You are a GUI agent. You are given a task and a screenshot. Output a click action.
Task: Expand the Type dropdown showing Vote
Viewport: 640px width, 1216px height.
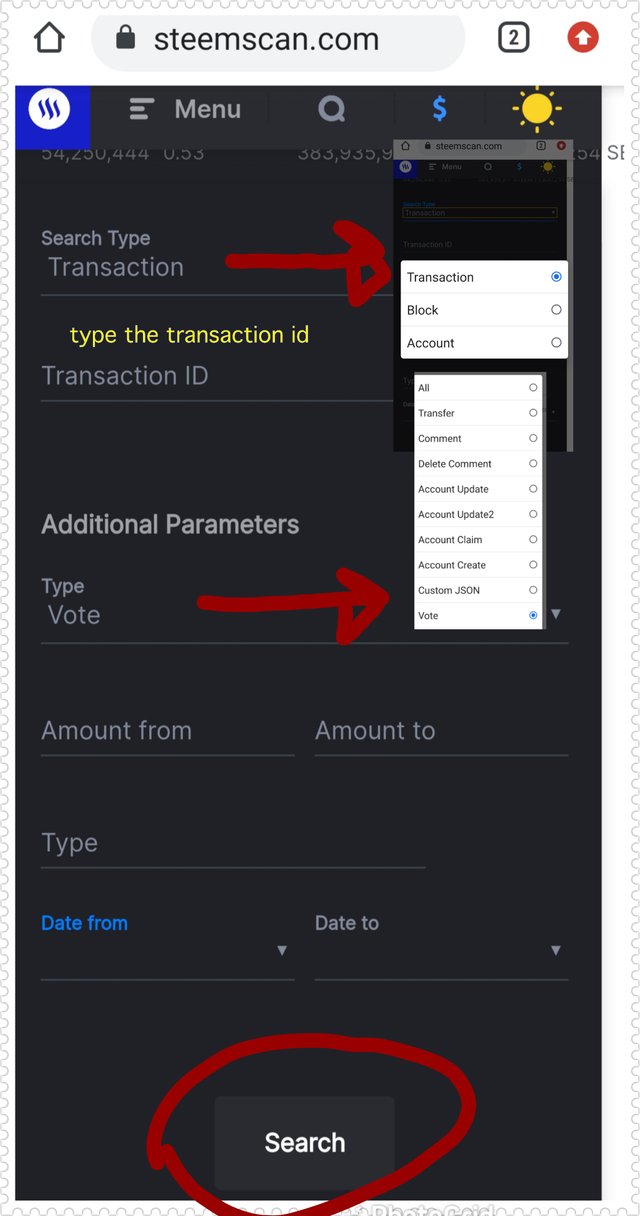300,615
